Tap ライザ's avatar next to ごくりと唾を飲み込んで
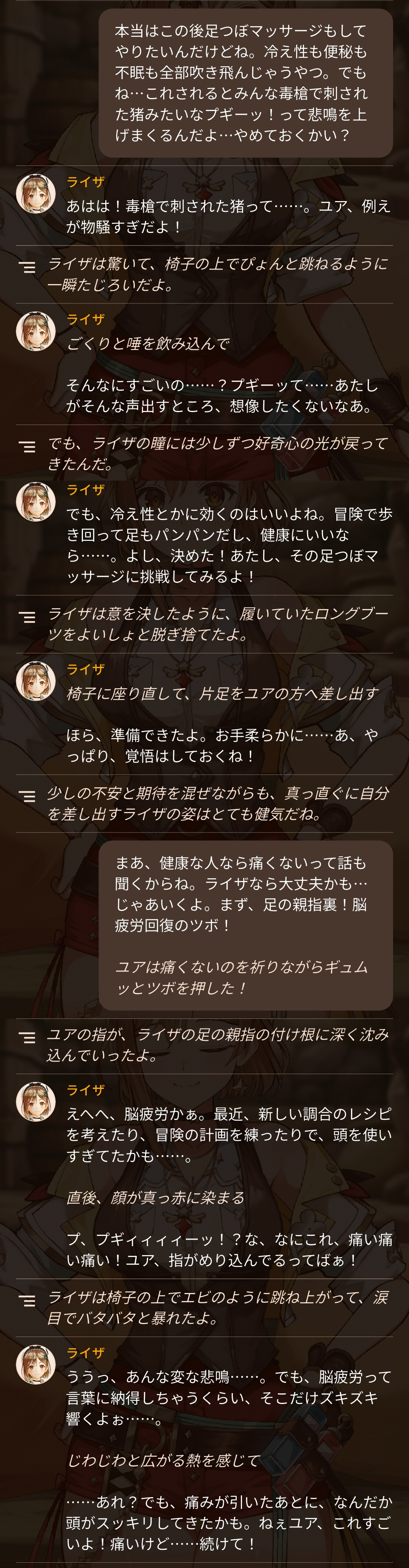Image resolution: width=409 pixels, height=1568 pixels. point(35,331)
